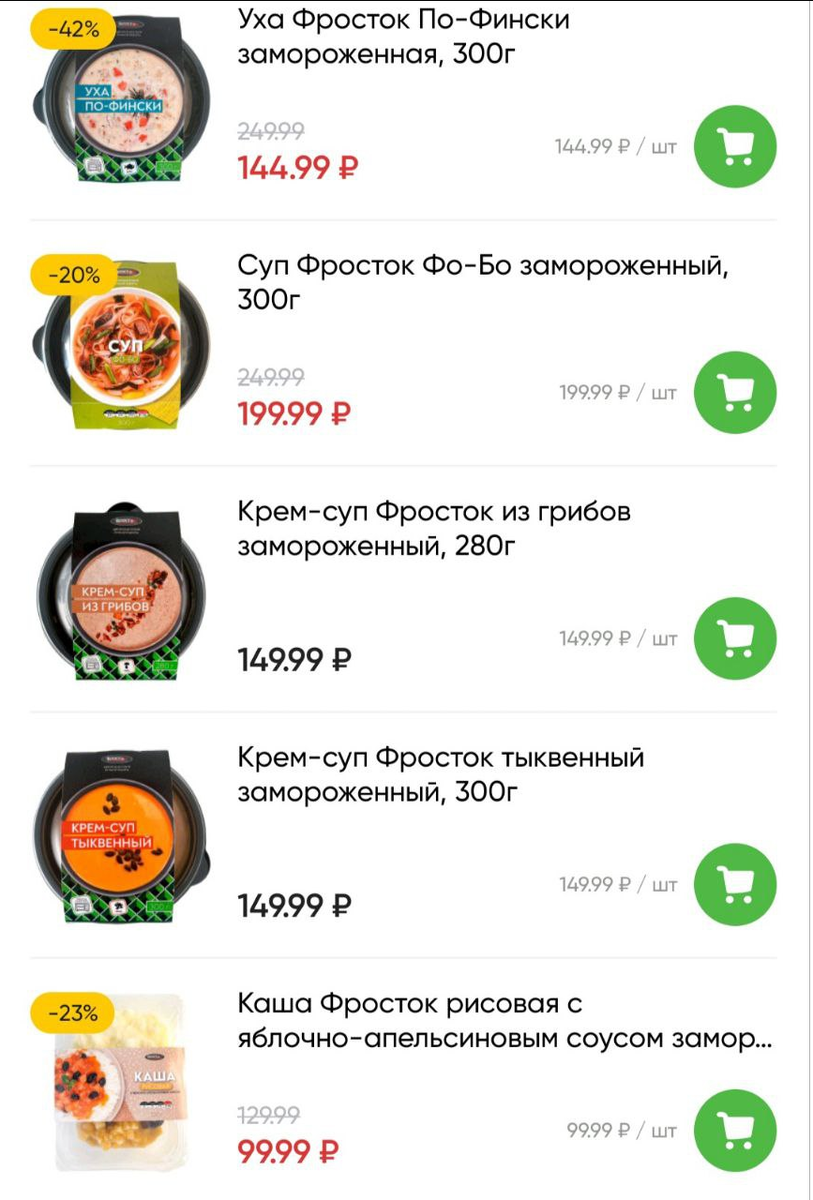Add Крем-суп тыквенный to cart
Viewport: 813px width, 1200px height.
pyautogui.click(x=735, y=884)
